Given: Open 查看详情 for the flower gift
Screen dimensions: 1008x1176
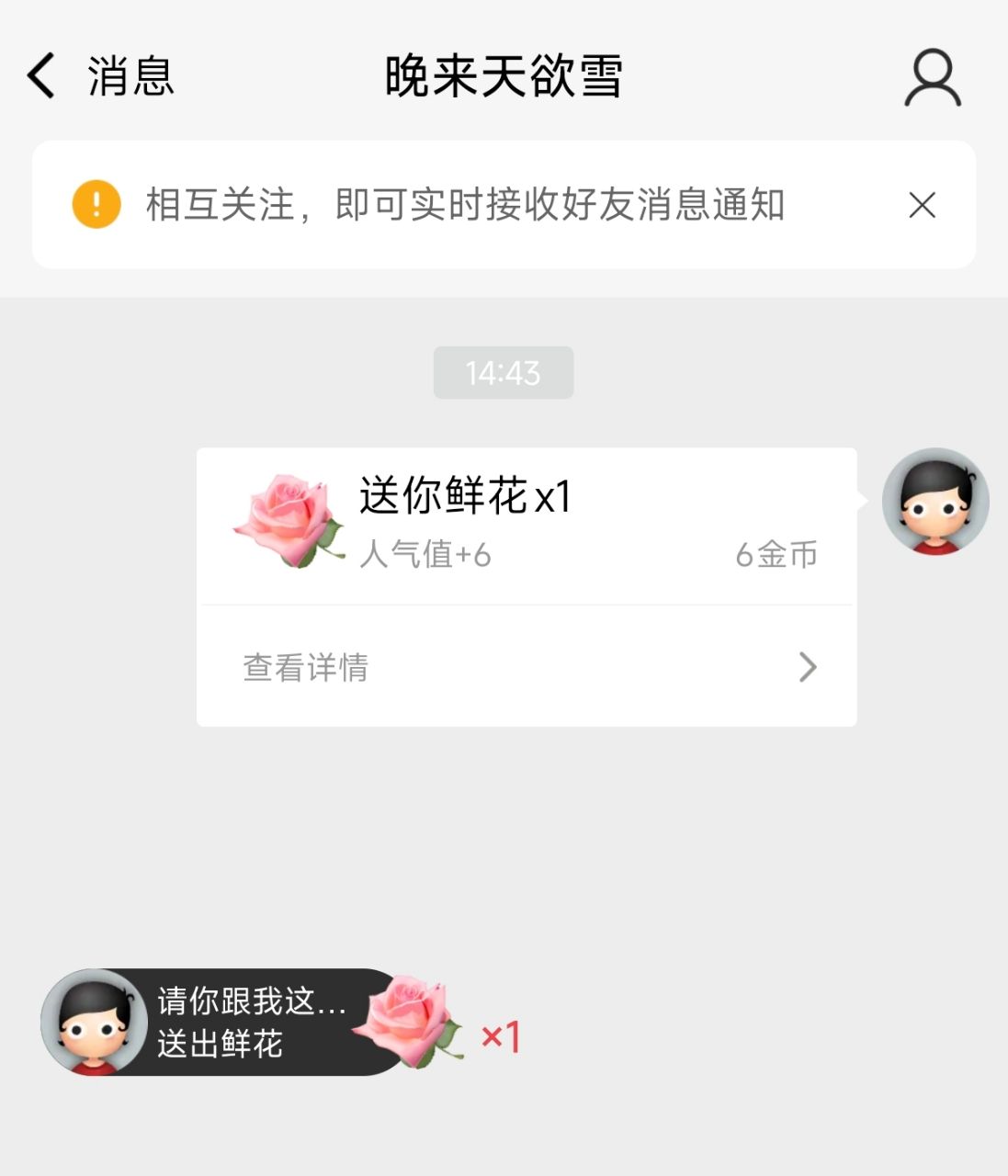Looking at the screenshot, I should point(527,667).
